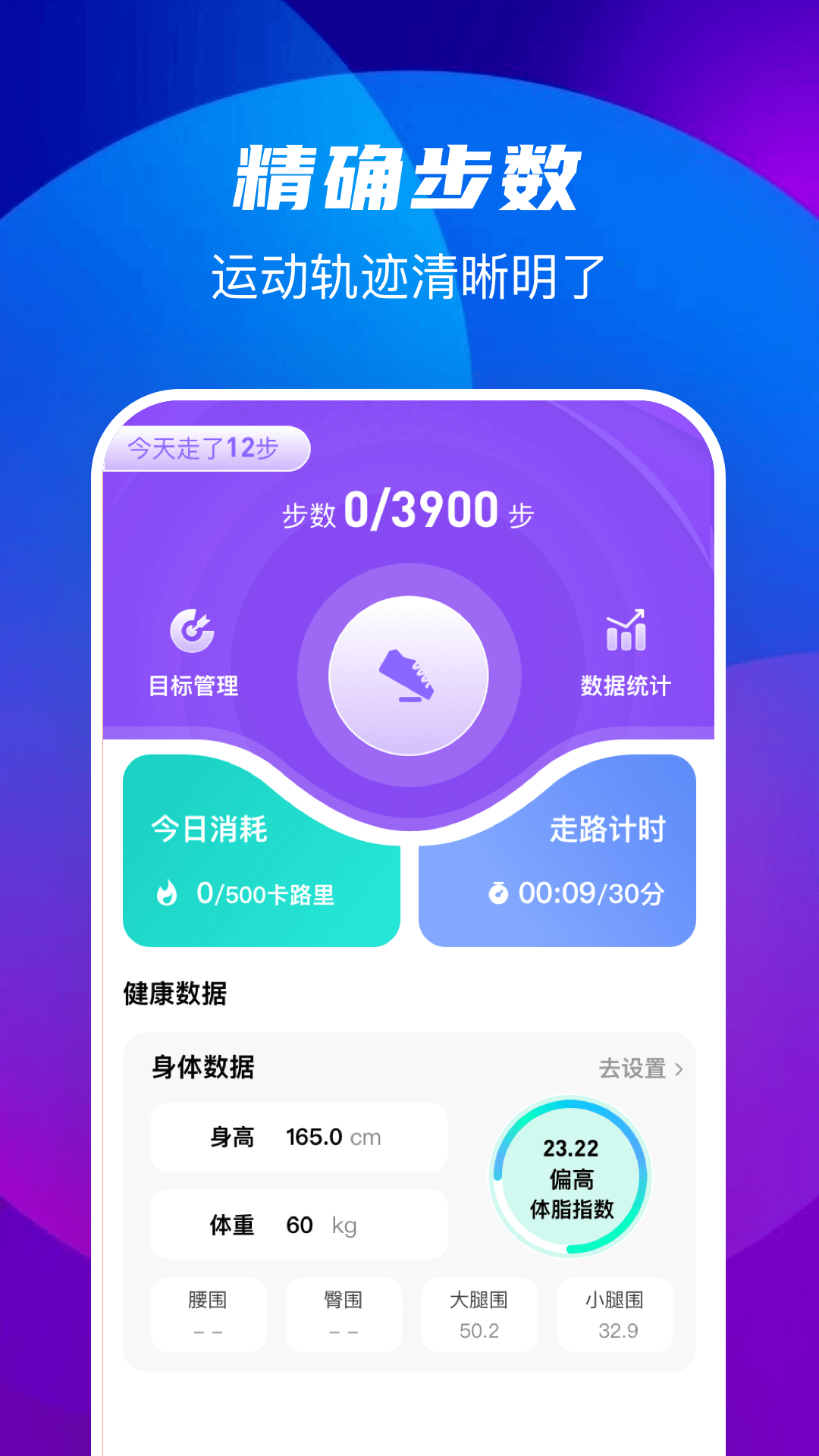The image size is (819, 1456).
Task: Tap the central shoe step-counter icon
Action: click(407, 674)
